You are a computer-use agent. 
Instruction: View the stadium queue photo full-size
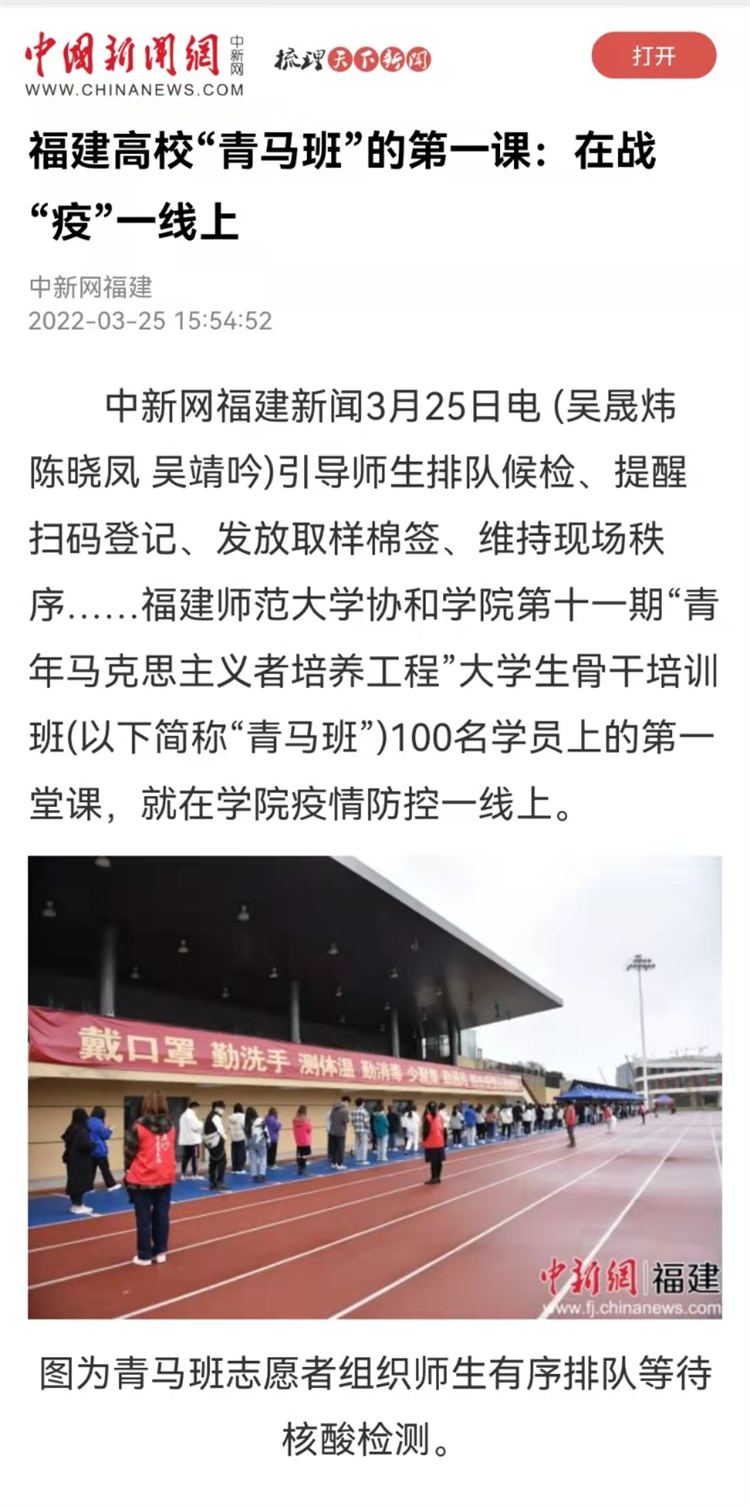[374, 1087]
